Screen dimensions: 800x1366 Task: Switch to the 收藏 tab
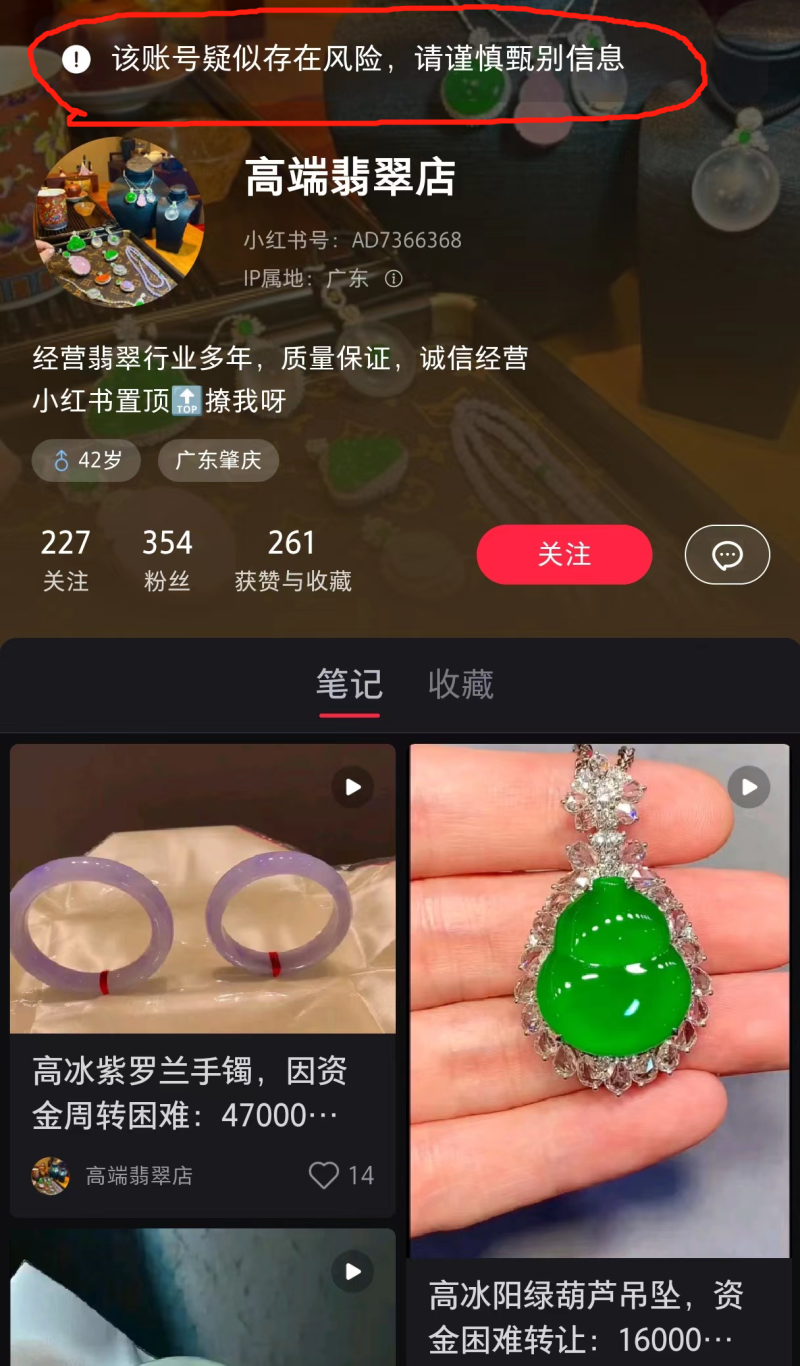[x=461, y=685]
